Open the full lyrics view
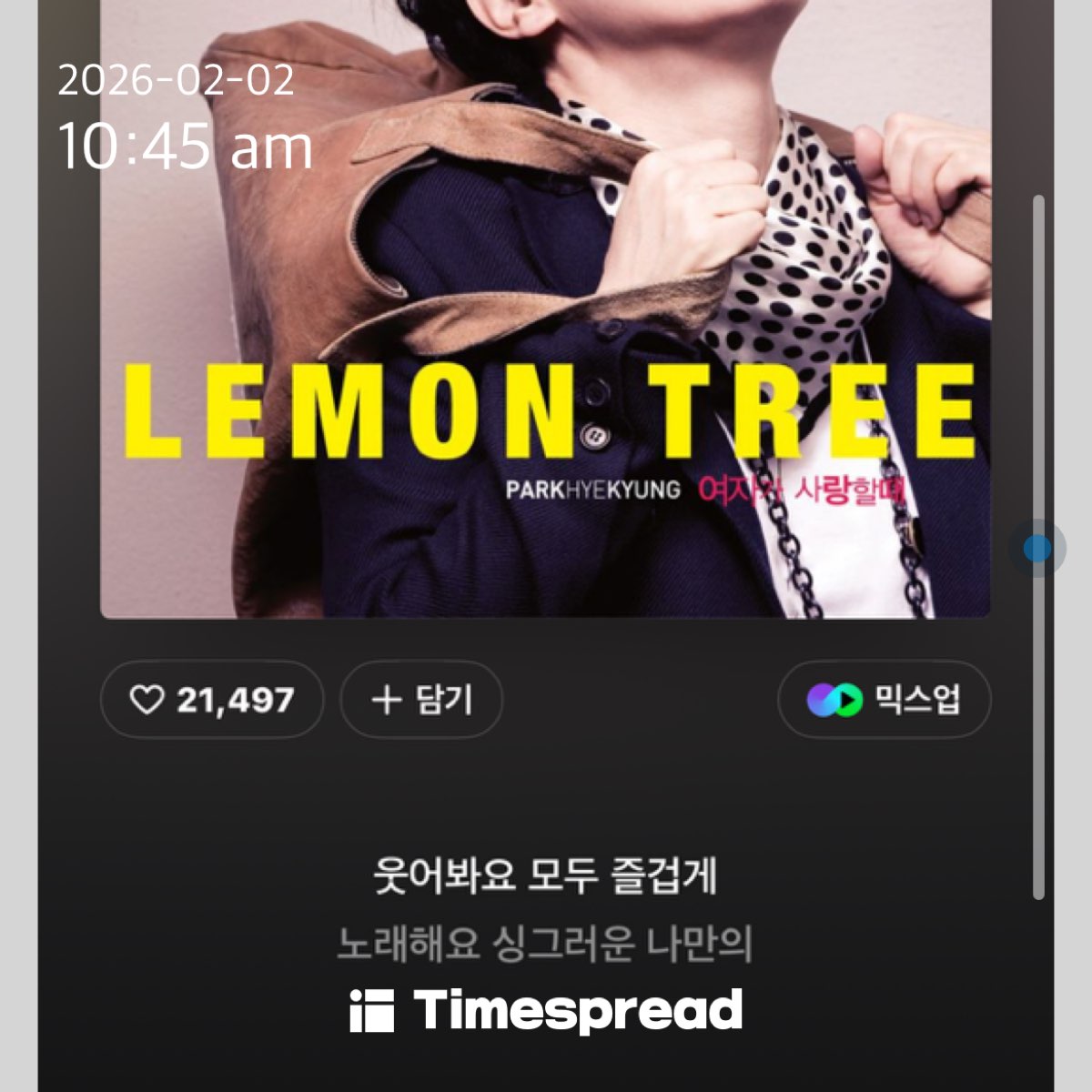The width and height of the screenshot is (1092, 1092). pos(545,910)
